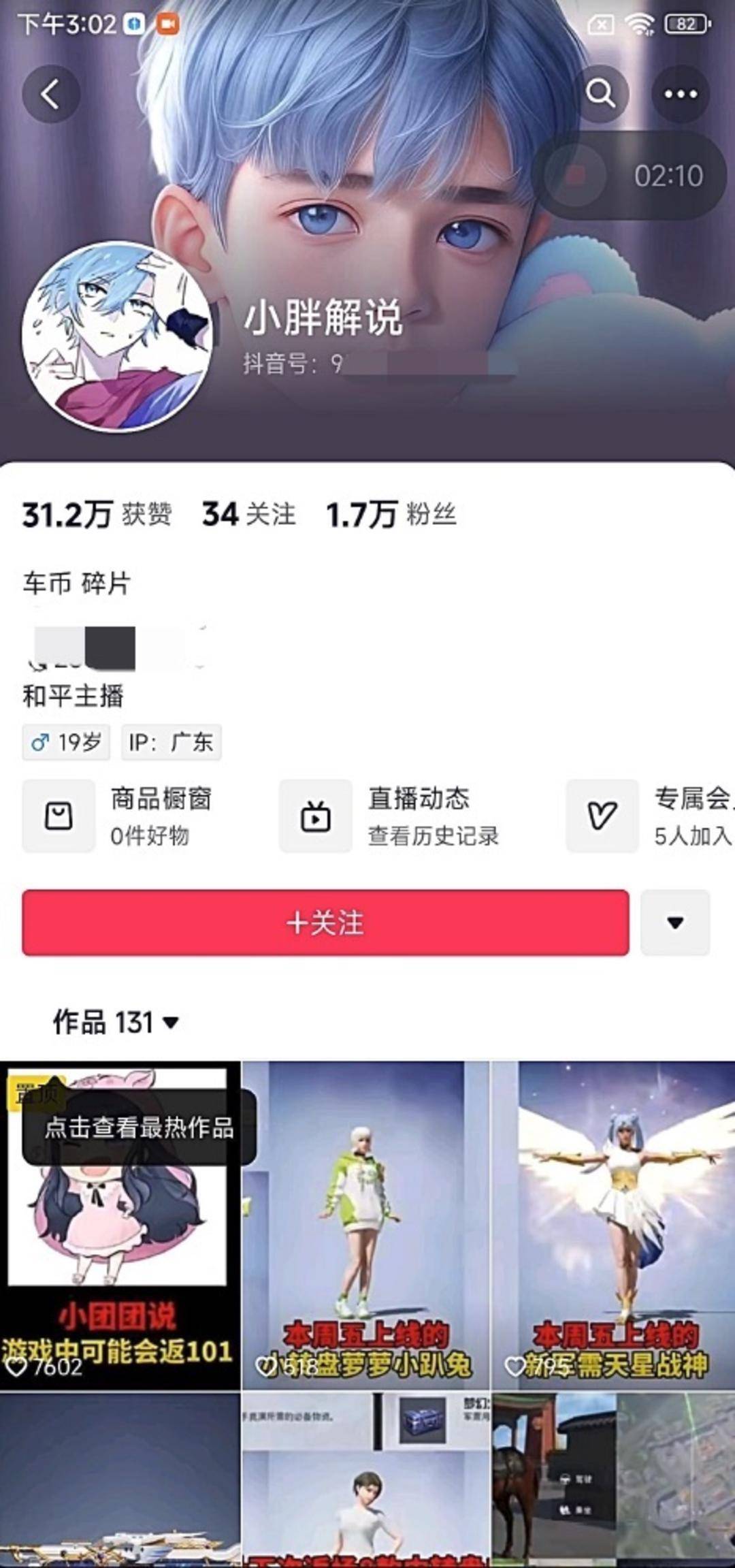Stop the screen recording timer button

576,176
